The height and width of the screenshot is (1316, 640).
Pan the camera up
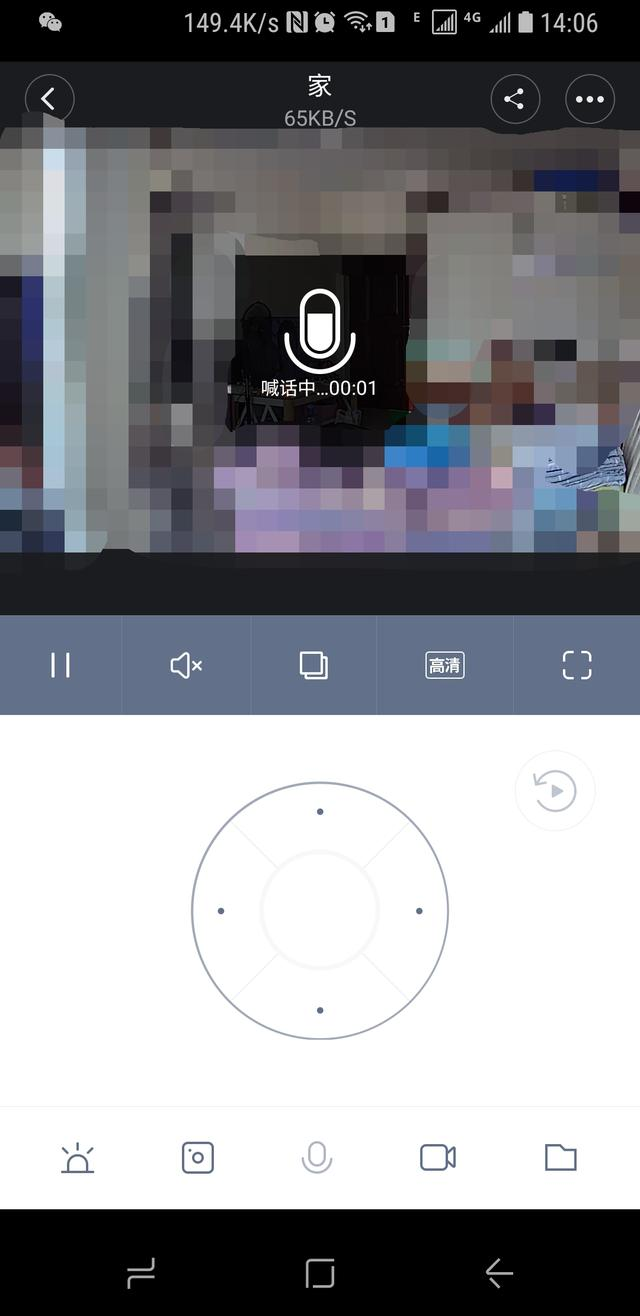(x=320, y=812)
